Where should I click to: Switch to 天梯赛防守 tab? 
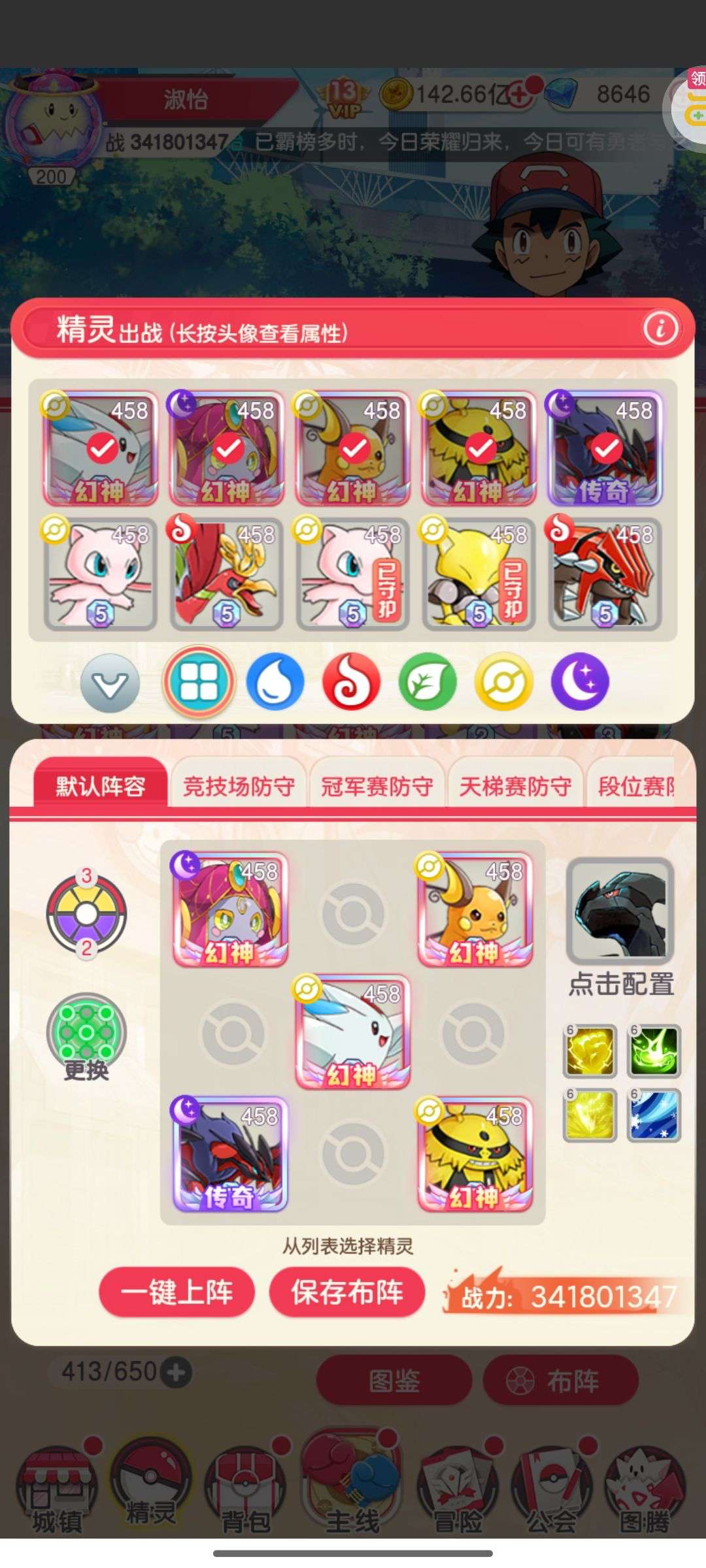pos(516,786)
